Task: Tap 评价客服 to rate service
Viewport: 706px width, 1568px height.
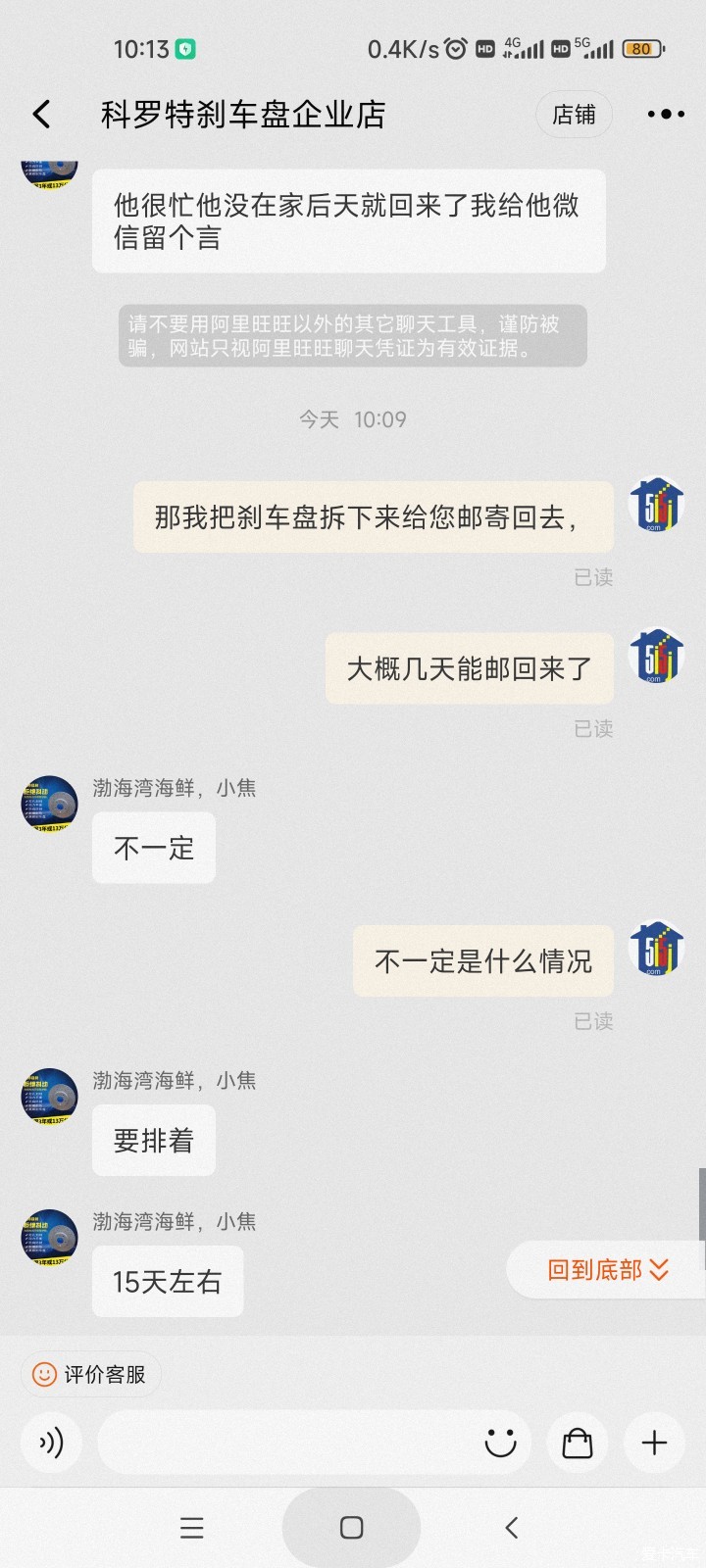Action: click(90, 1374)
